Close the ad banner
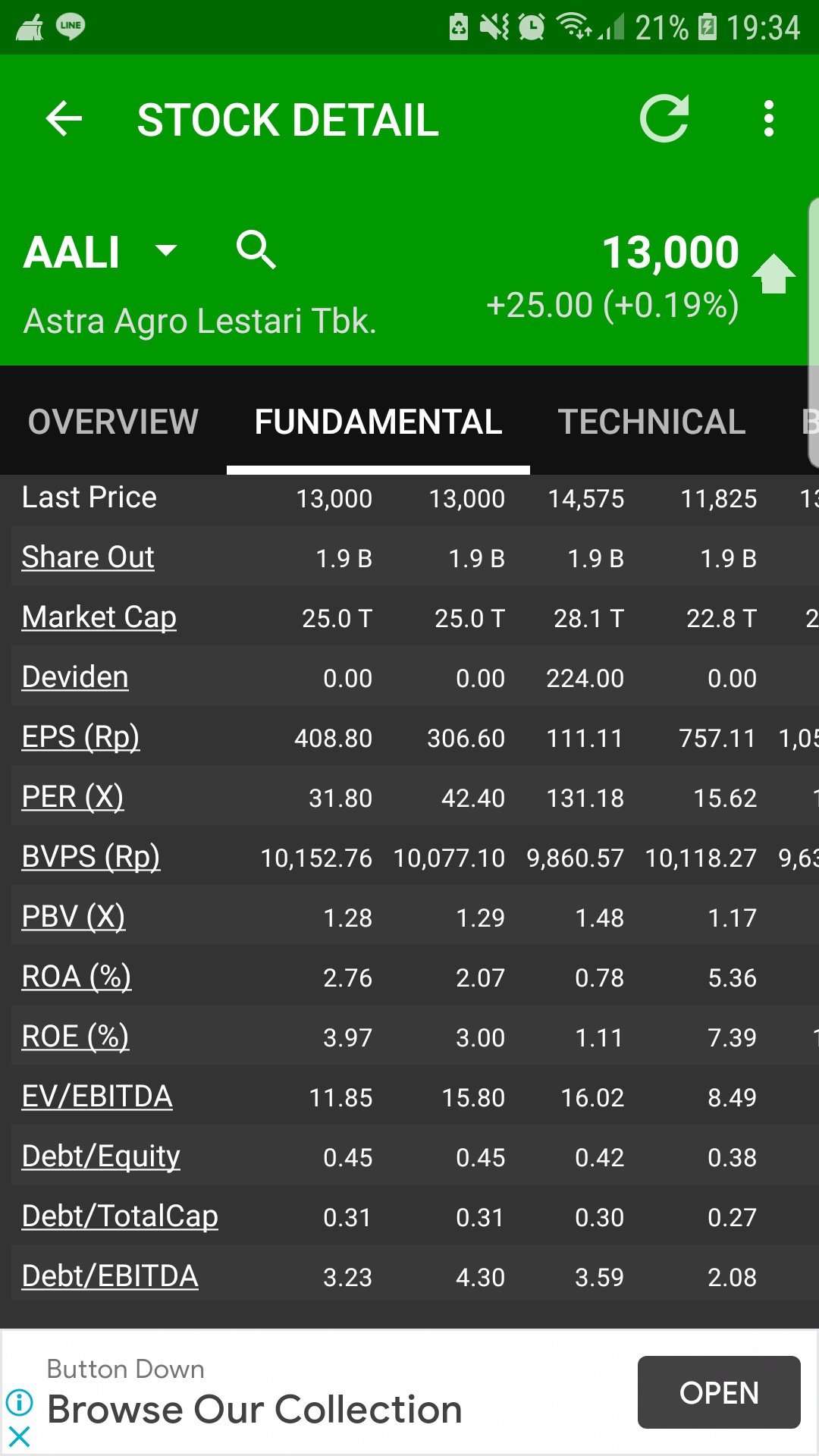The height and width of the screenshot is (1456, 819). tap(19, 1436)
